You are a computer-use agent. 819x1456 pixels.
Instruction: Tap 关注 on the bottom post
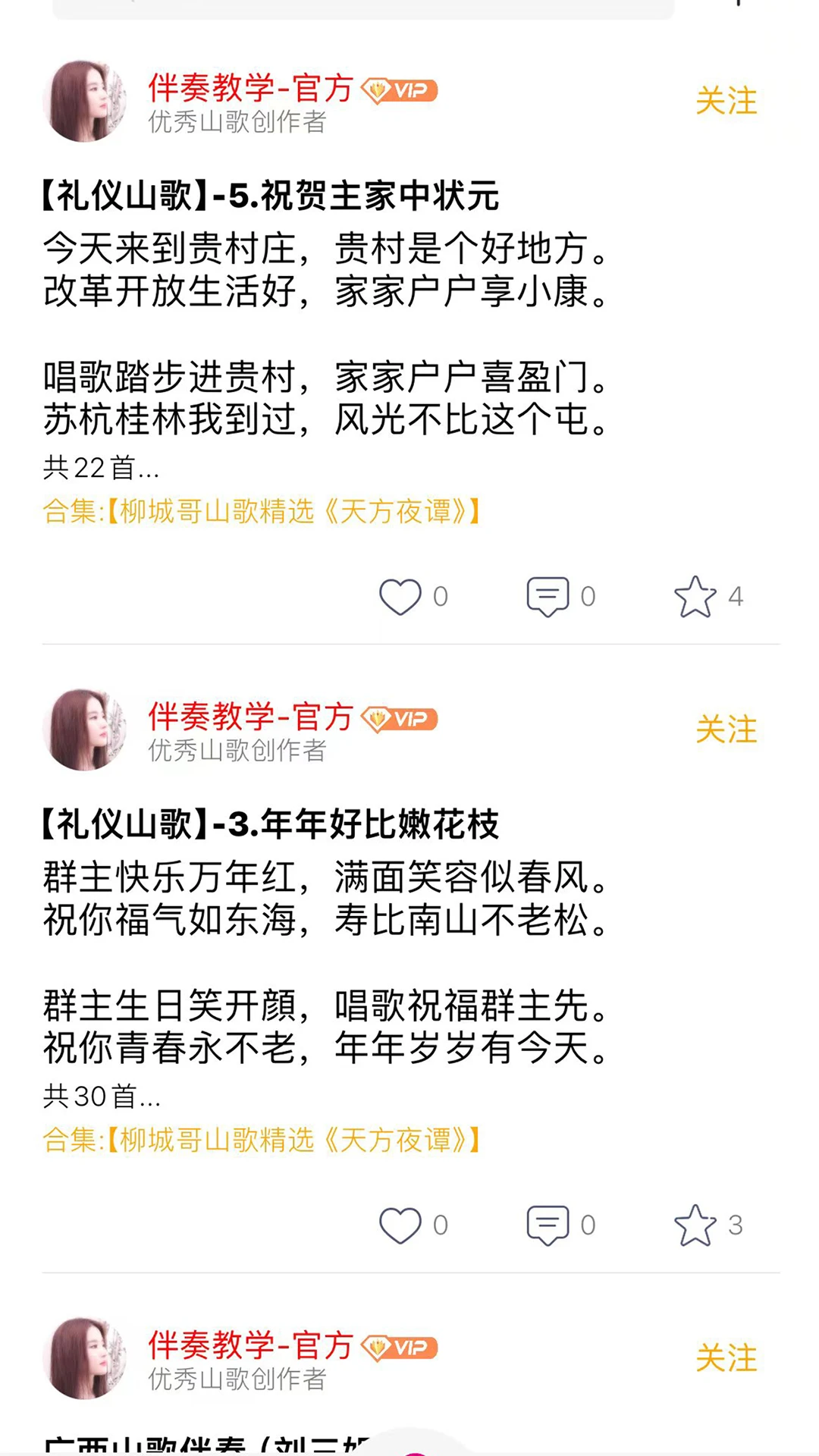[726, 1356]
